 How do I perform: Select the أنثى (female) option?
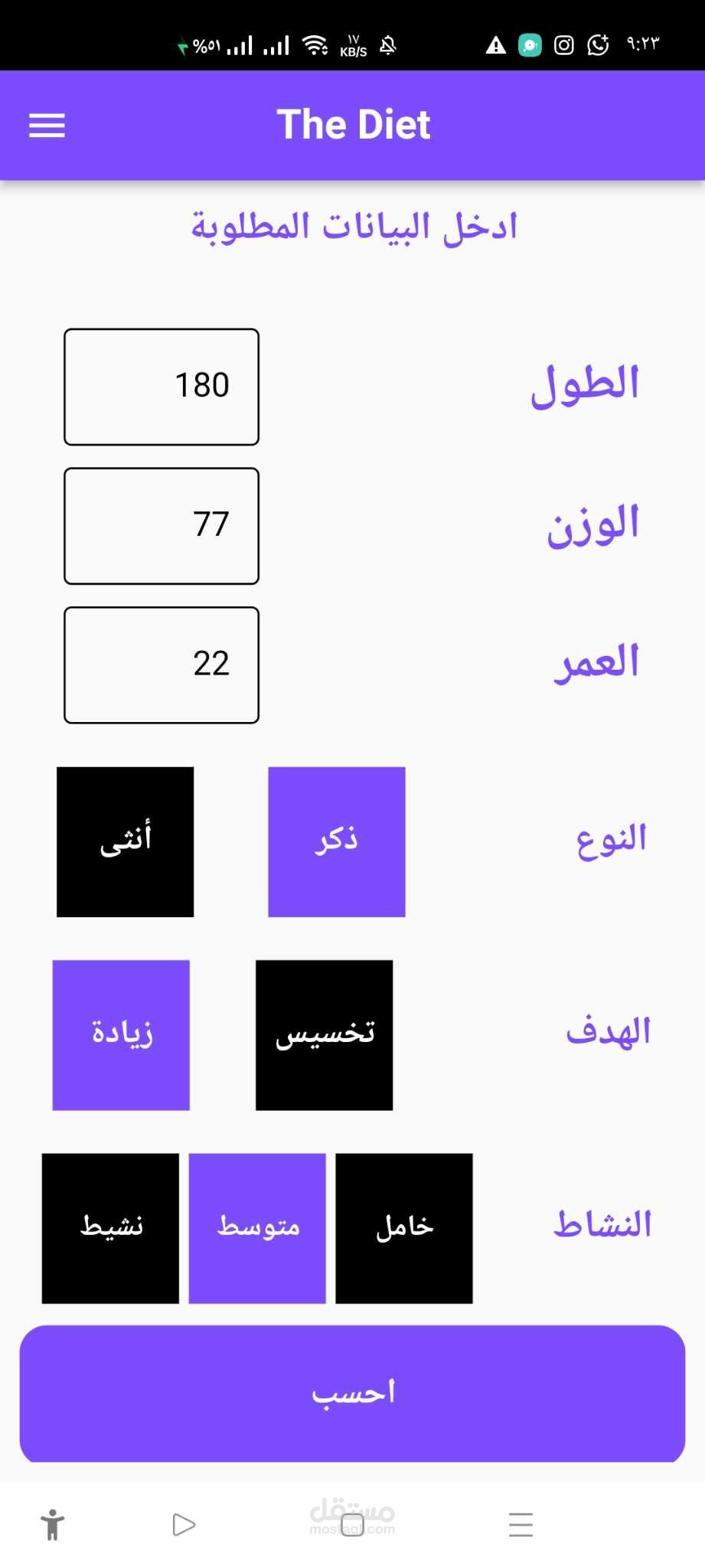tap(126, 841)
